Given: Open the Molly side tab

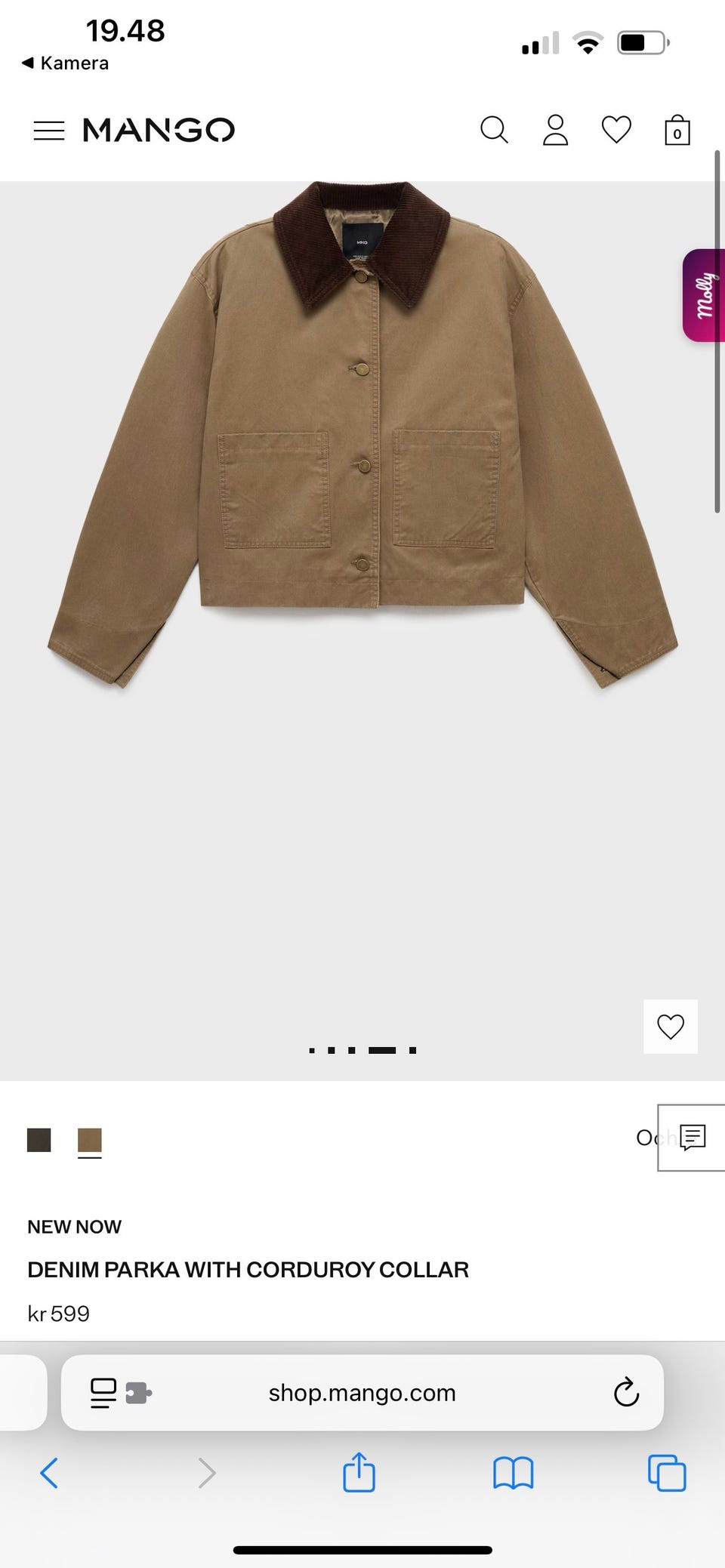Looking at the screenshot, I should click(x=704, y=295).
